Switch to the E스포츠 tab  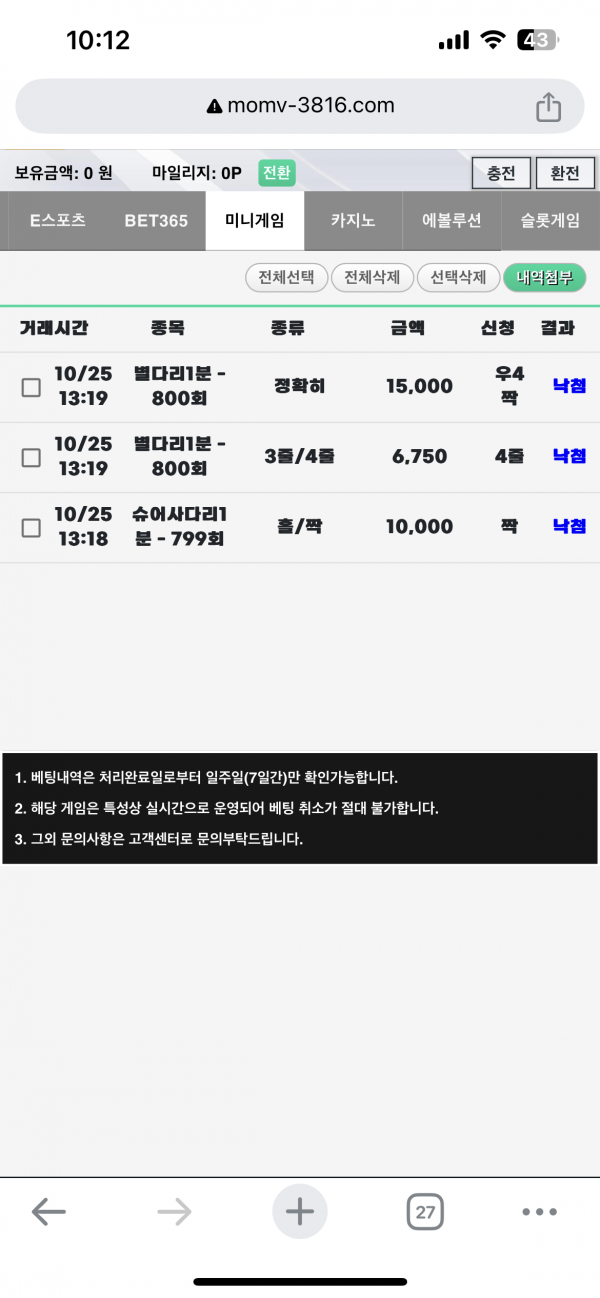click(57, 221)
